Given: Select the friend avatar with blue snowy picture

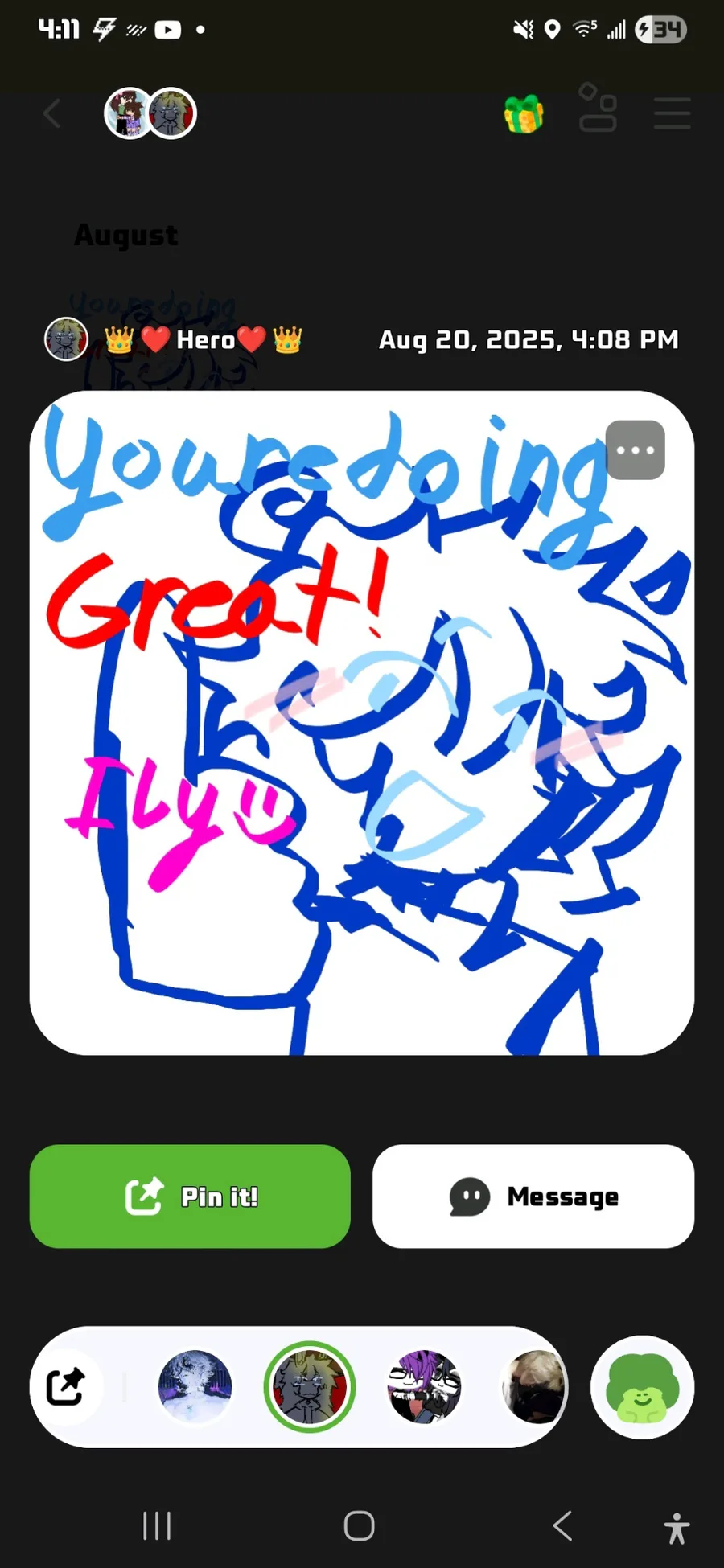Looking at the screenshot, I should tap(195, 1387).
